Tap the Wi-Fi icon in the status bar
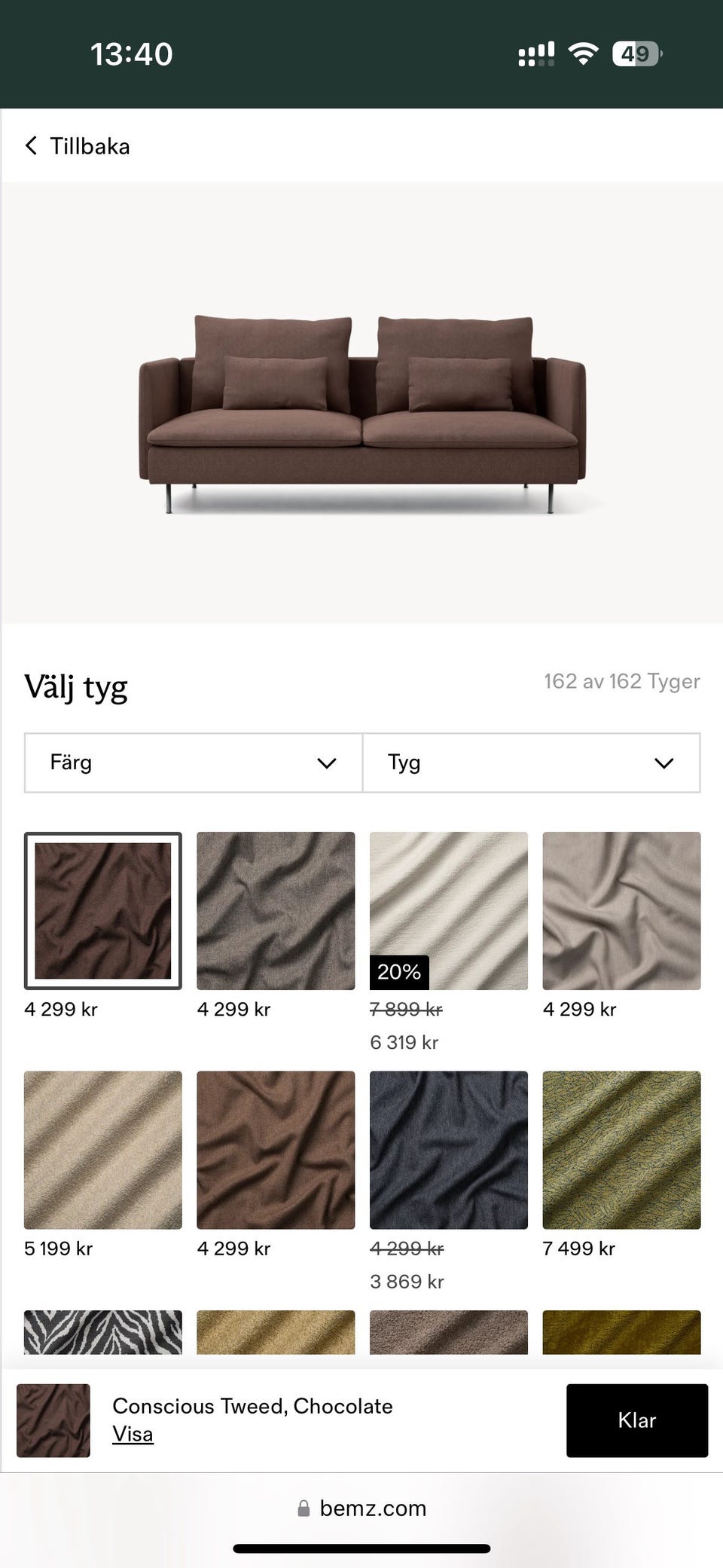723x1568 pixels. tap(582, 52)
